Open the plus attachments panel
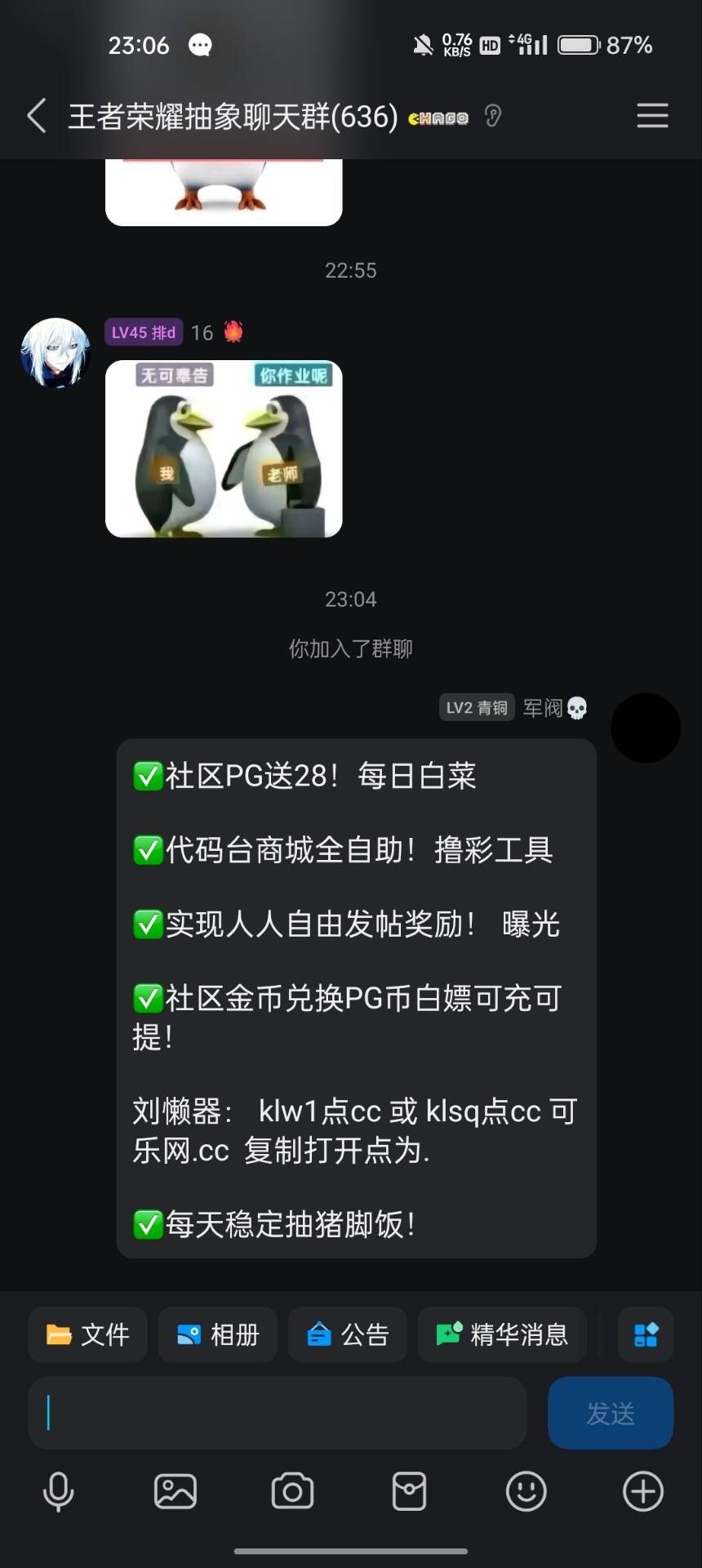 [x=643, y=1492]
